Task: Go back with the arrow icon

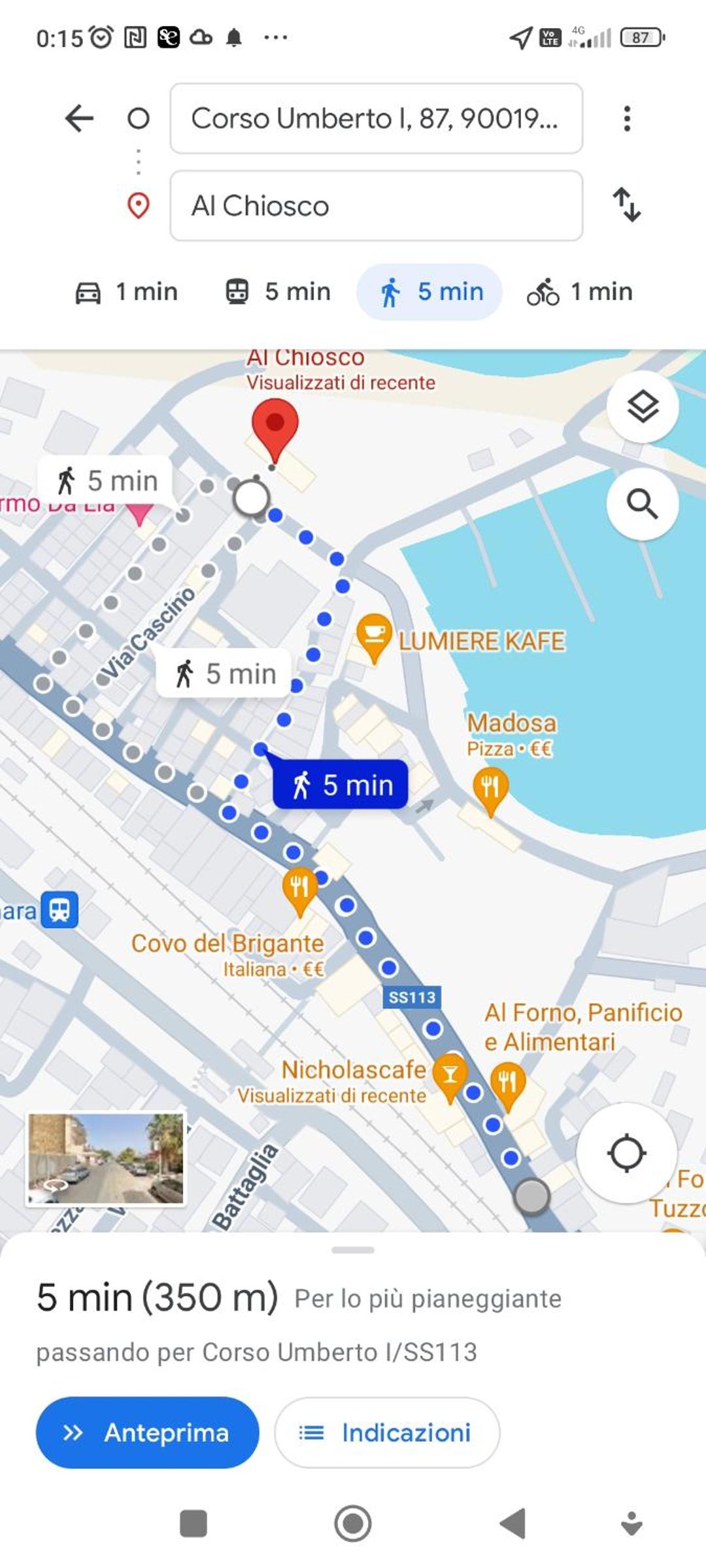Action: tap(80, 118)
